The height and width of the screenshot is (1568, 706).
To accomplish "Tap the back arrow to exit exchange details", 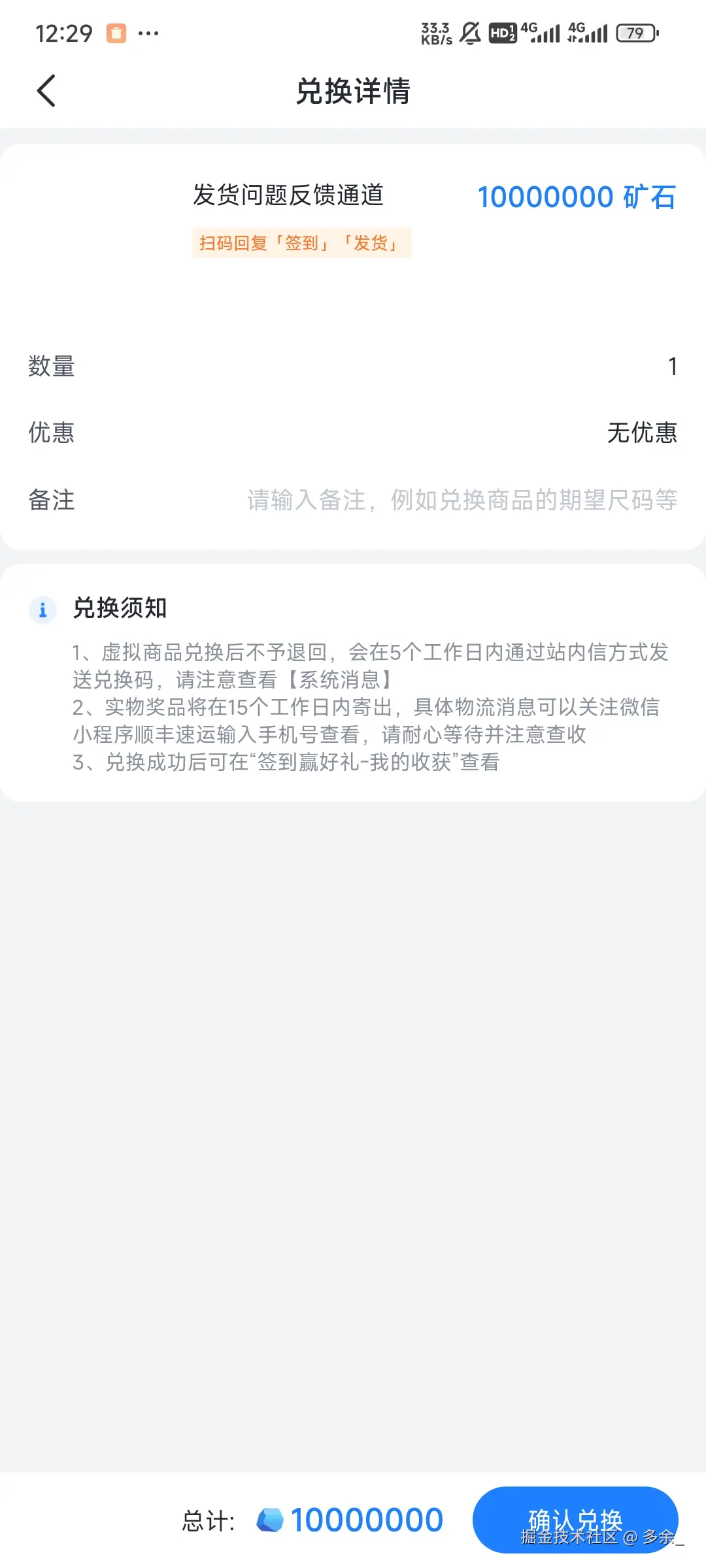I will [x=46, y=91].
